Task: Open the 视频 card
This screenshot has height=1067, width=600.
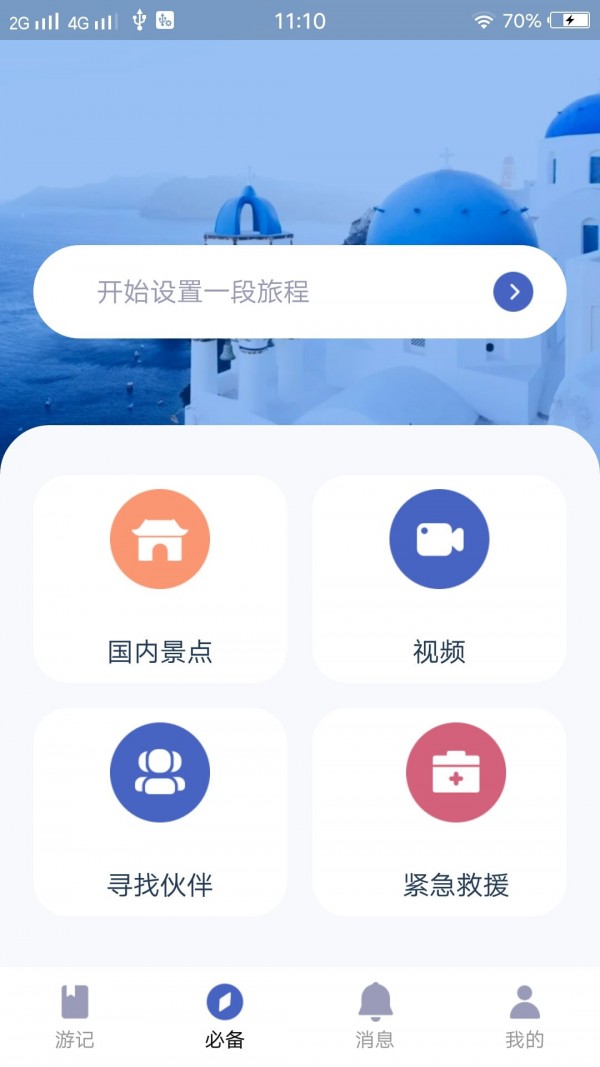Action: pos(439,579)
